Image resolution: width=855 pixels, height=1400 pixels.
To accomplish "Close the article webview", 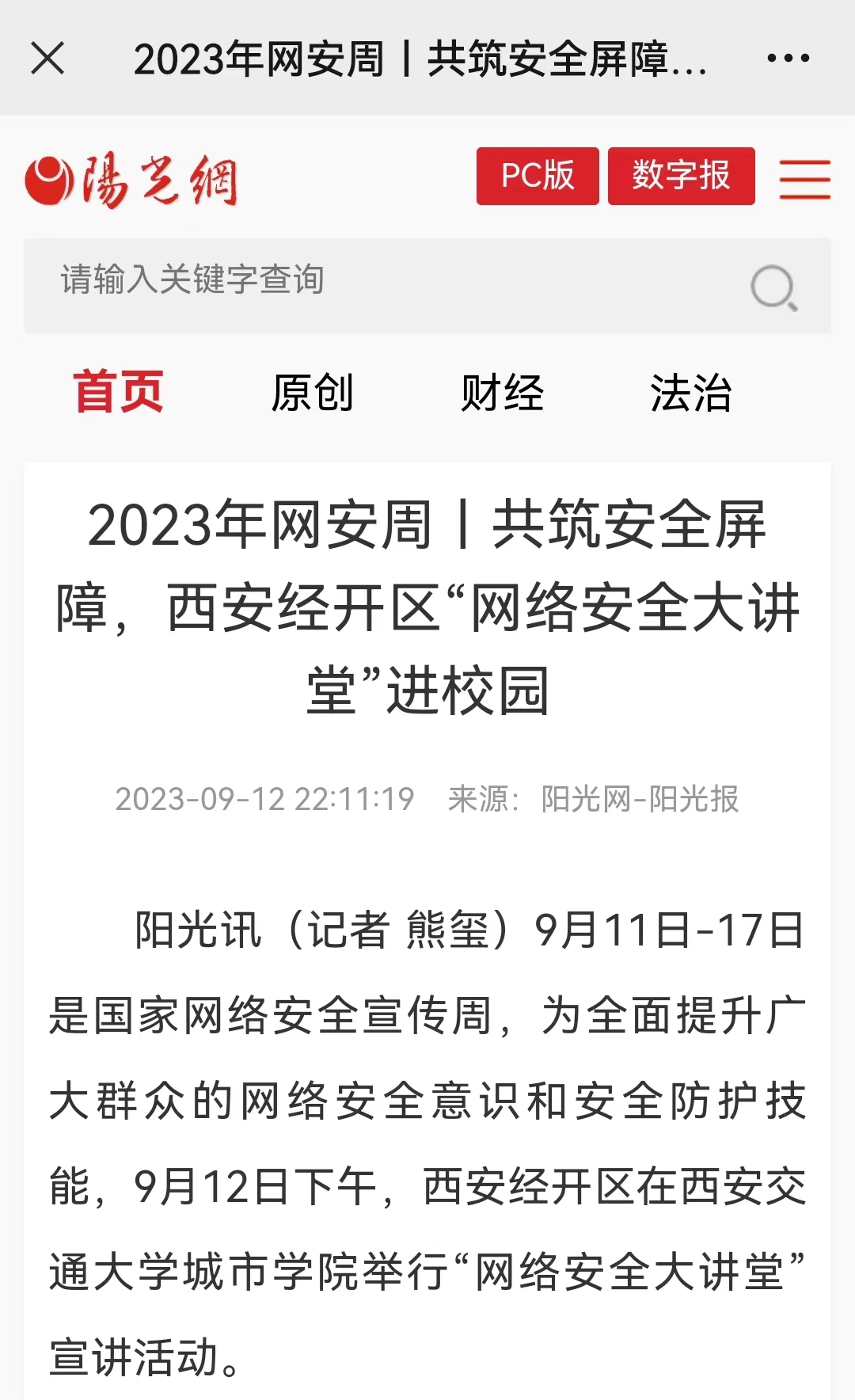I will (x=47, y=59).
